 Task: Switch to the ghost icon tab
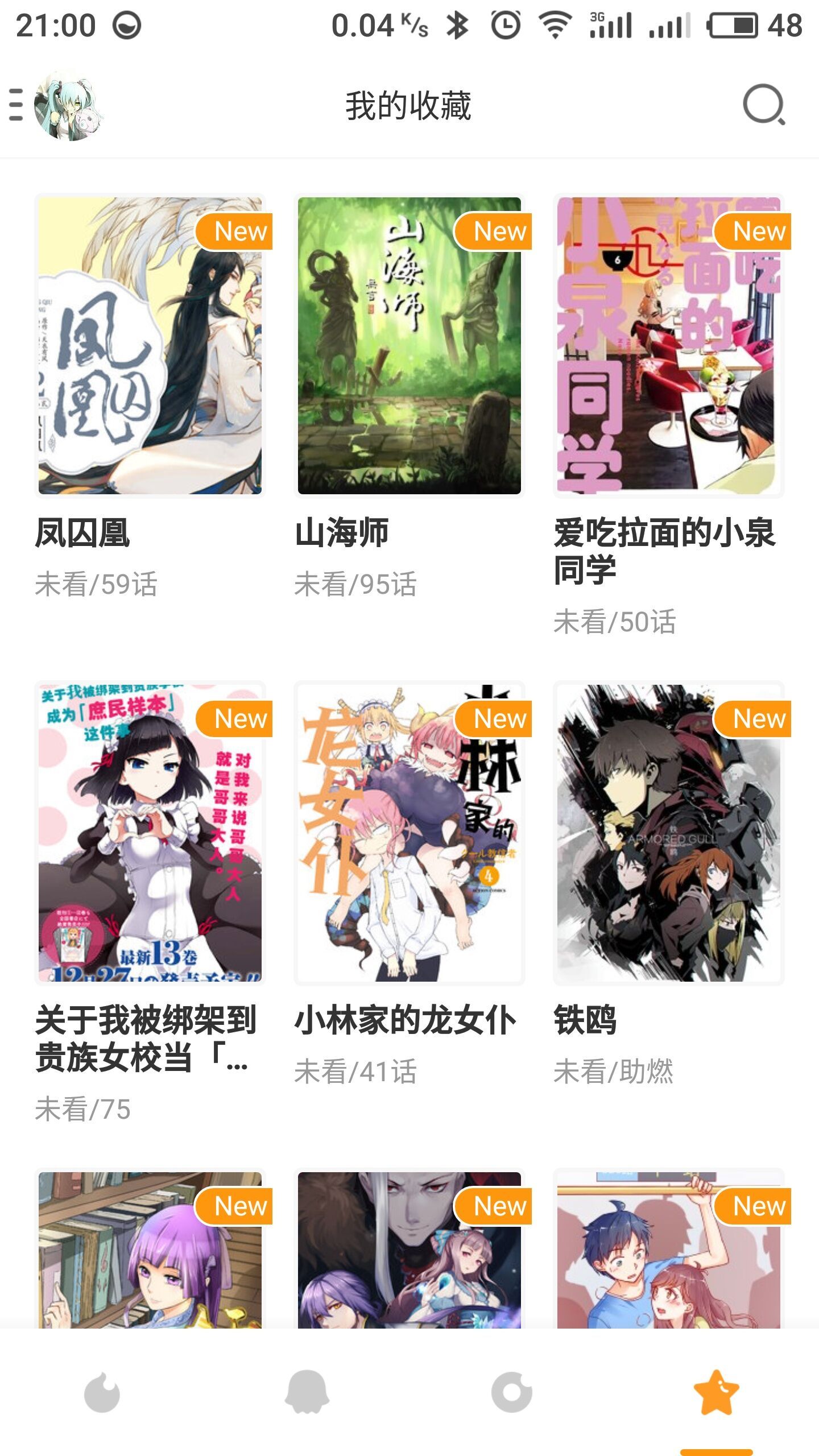(x=307, y=1392)
